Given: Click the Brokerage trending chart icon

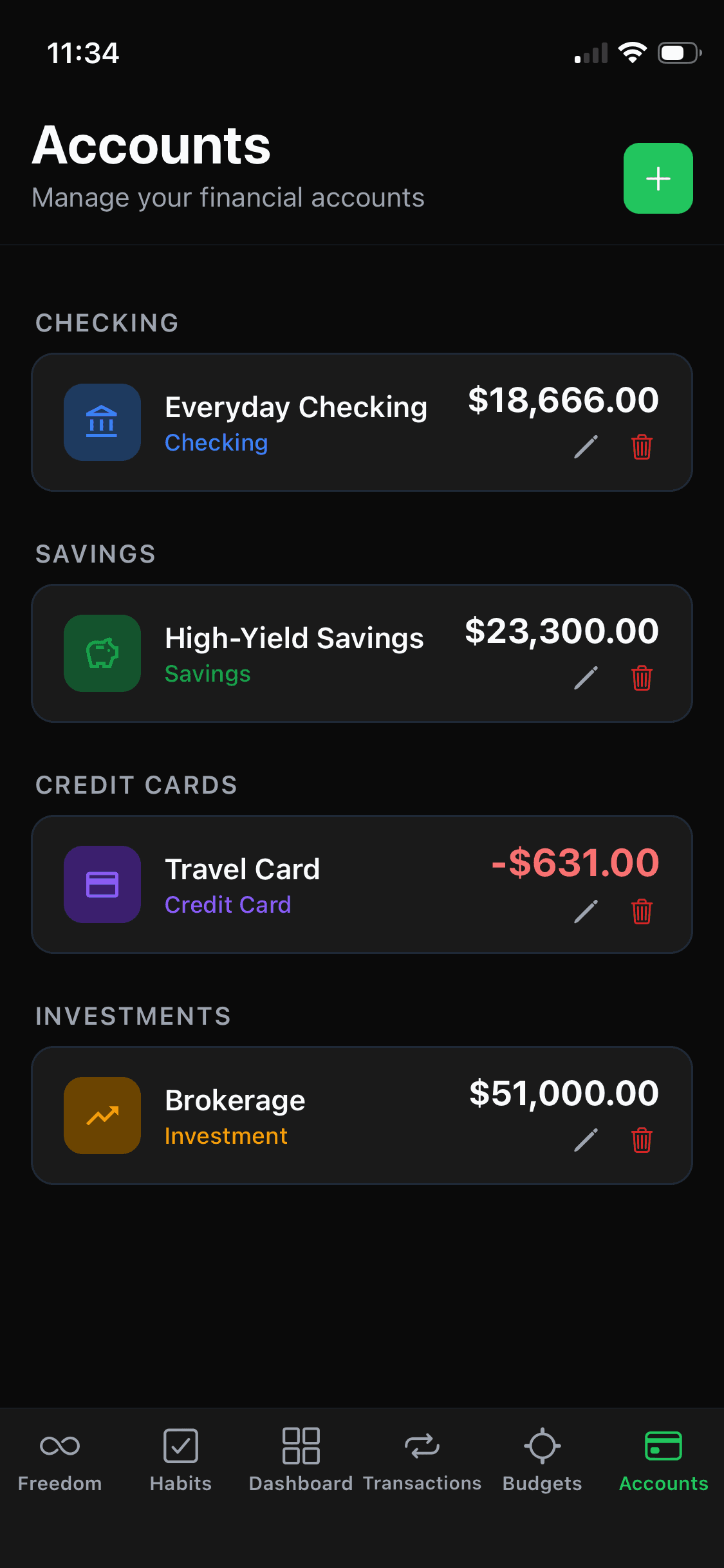Looking at the screenshot, I should (102, 1115).
